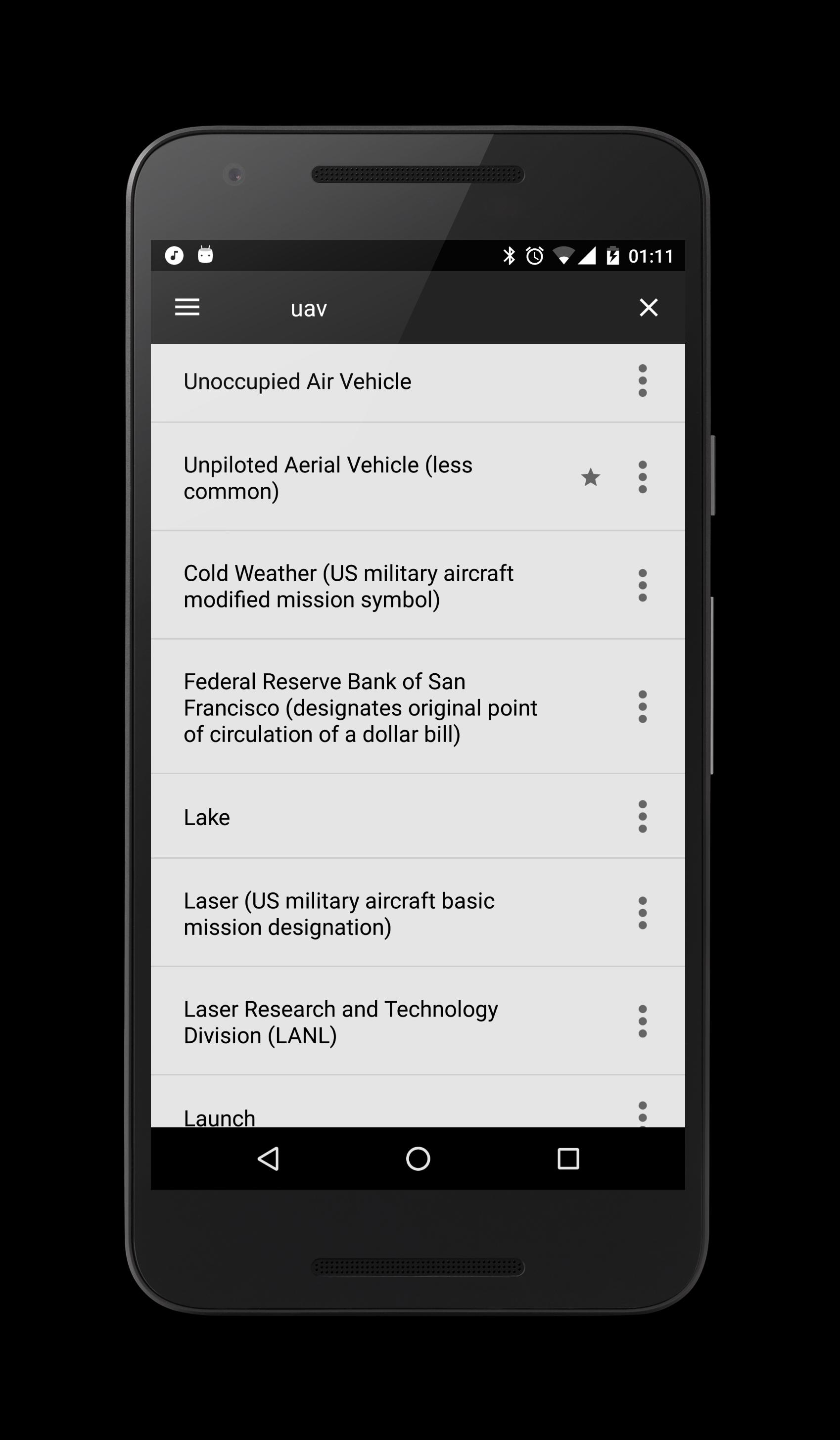The height and width of the screenshot is (1440, 840).
Task: Open options for Laser Research Division entry
Action: pos(642,1022)
